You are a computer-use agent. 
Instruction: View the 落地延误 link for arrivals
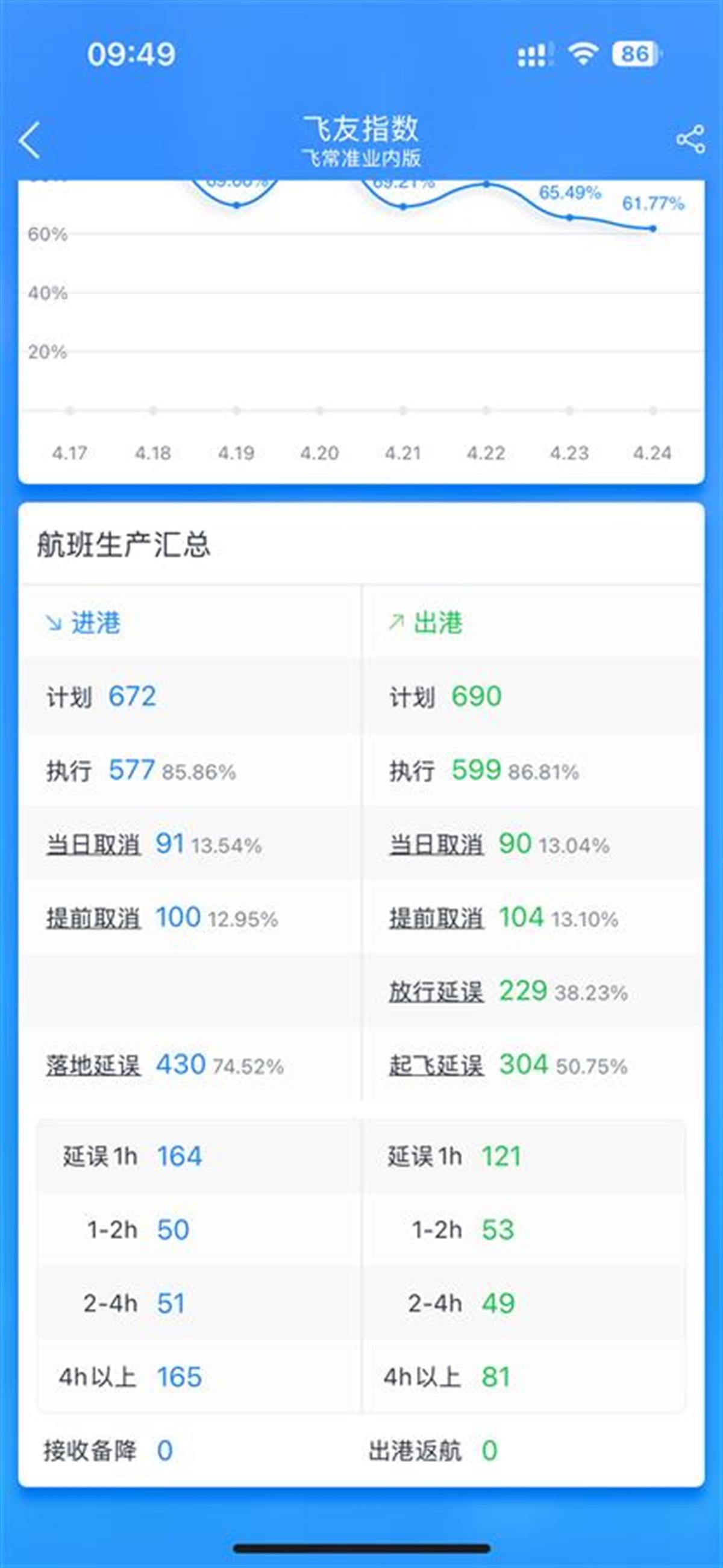point(94,1065)
